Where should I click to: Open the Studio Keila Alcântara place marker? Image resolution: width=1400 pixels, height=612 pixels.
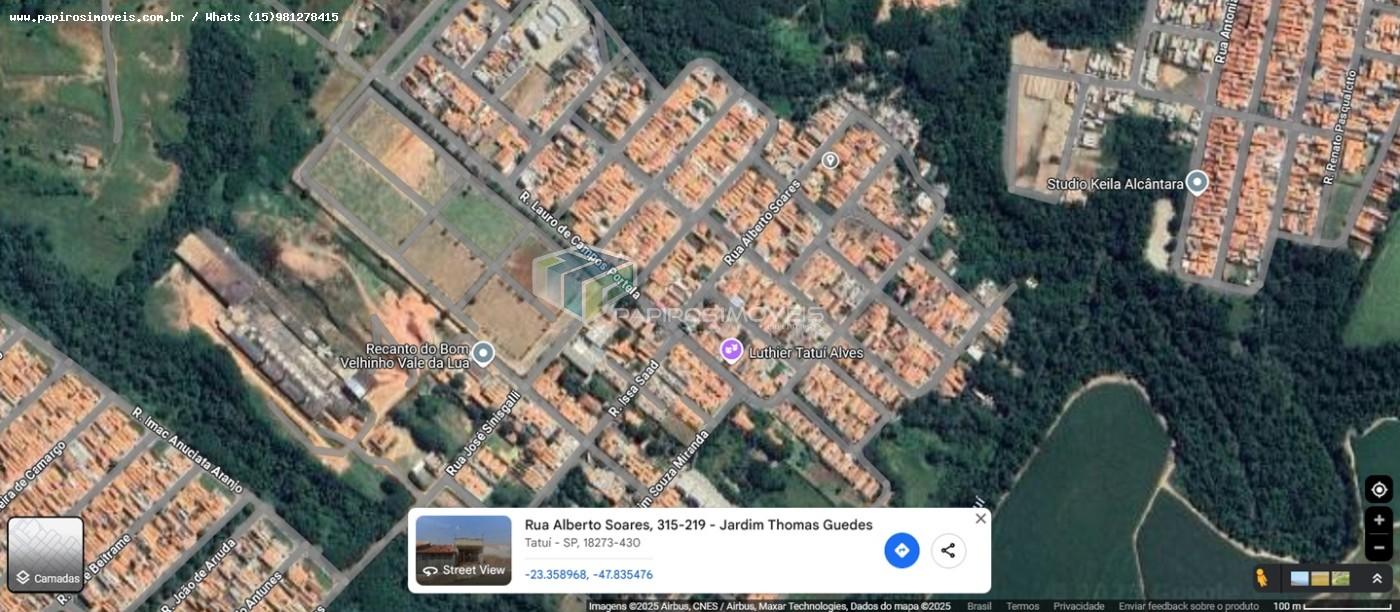[x=1196, y=183]
